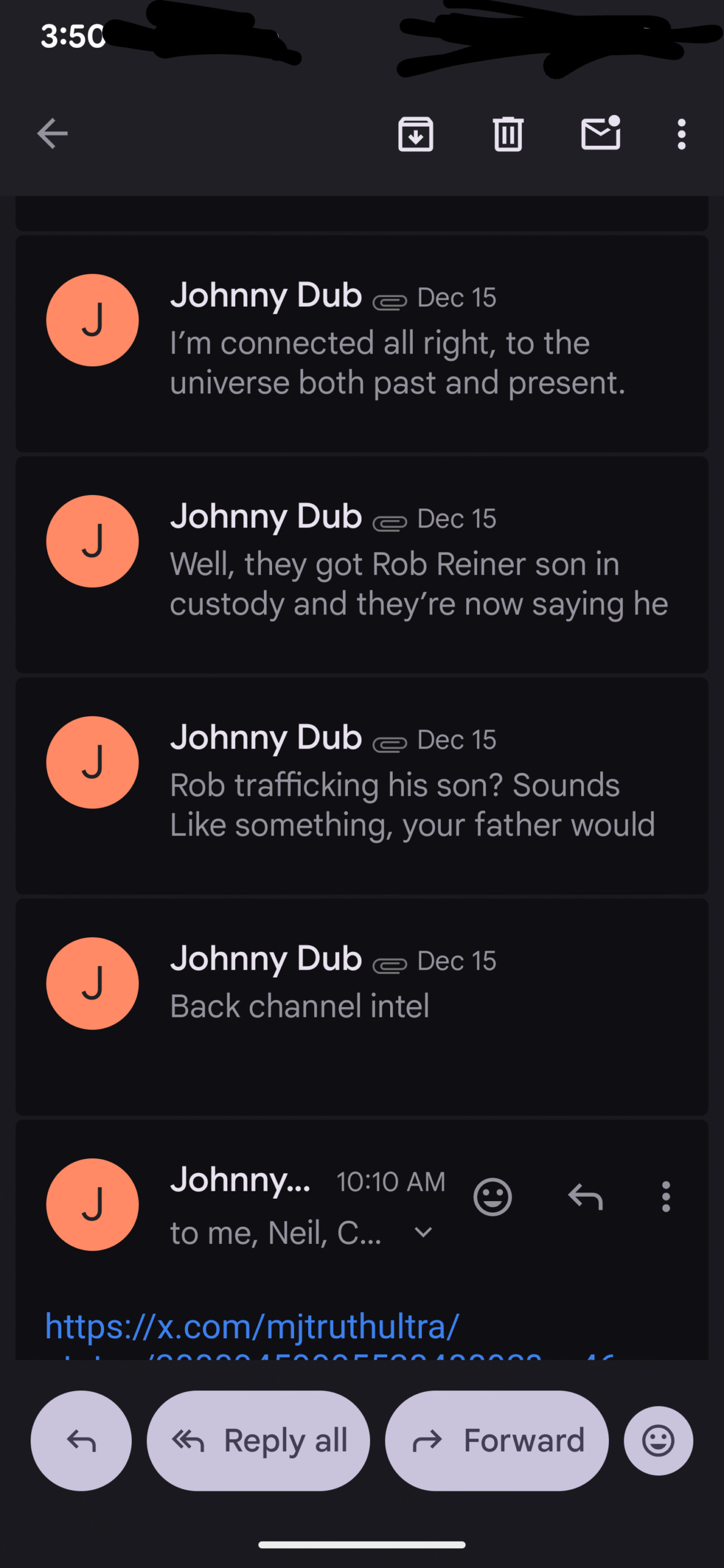The image size is (724, 1568).
Task: Archive this email thread
Action: point(415,134)
